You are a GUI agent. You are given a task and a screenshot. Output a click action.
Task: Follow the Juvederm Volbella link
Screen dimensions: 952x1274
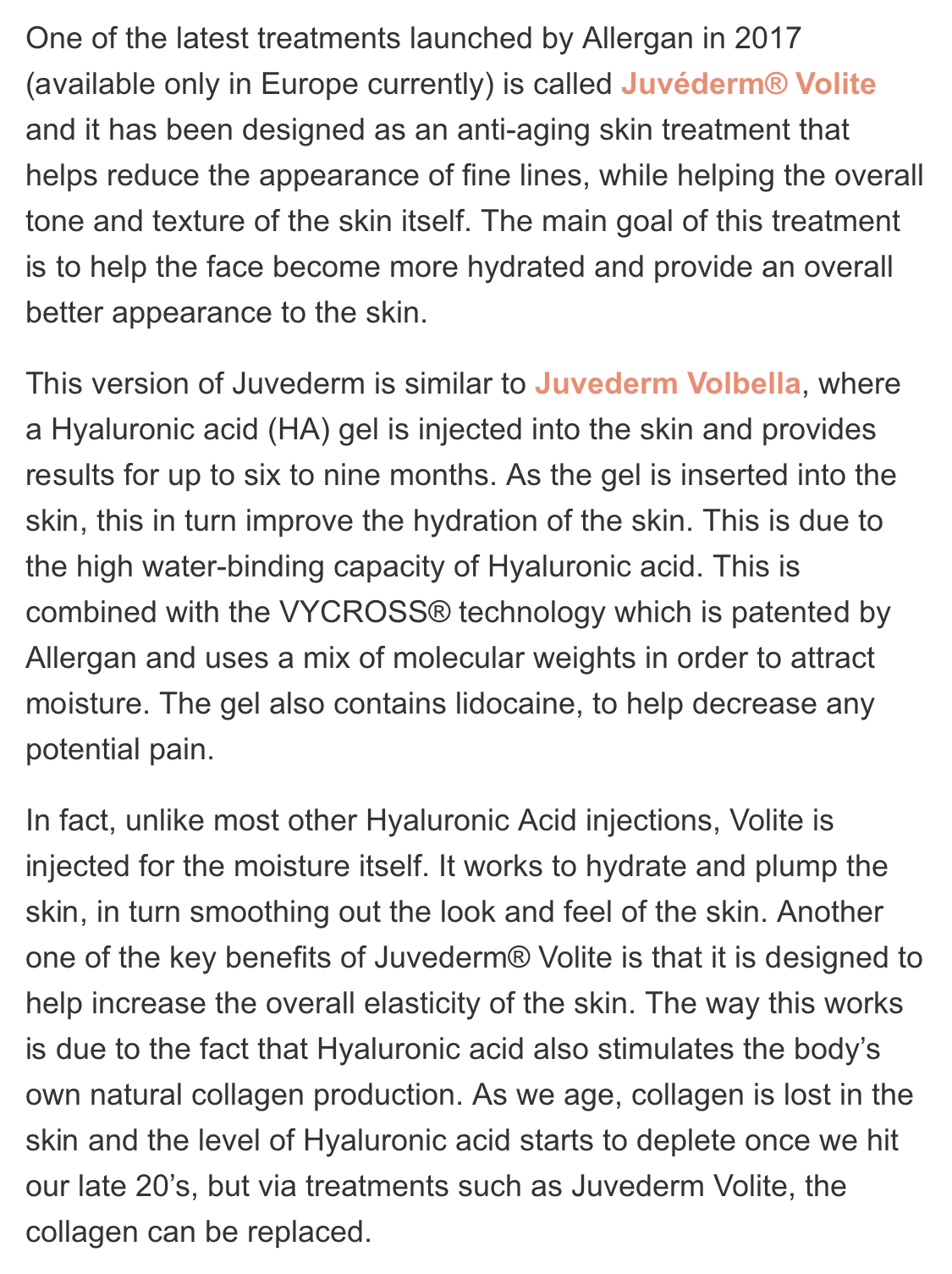pos(668,383)
